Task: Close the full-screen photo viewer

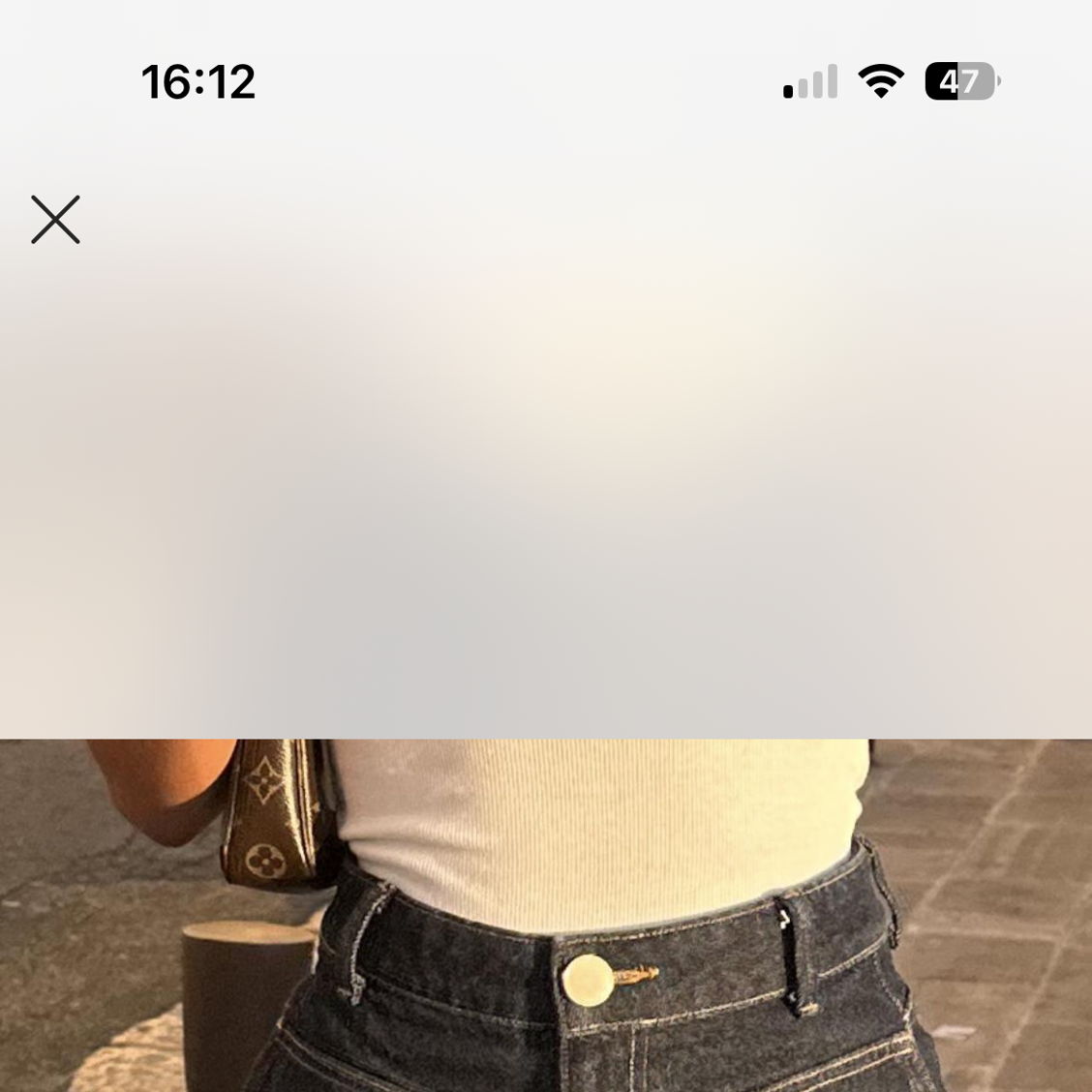Action: coord(55,220)
